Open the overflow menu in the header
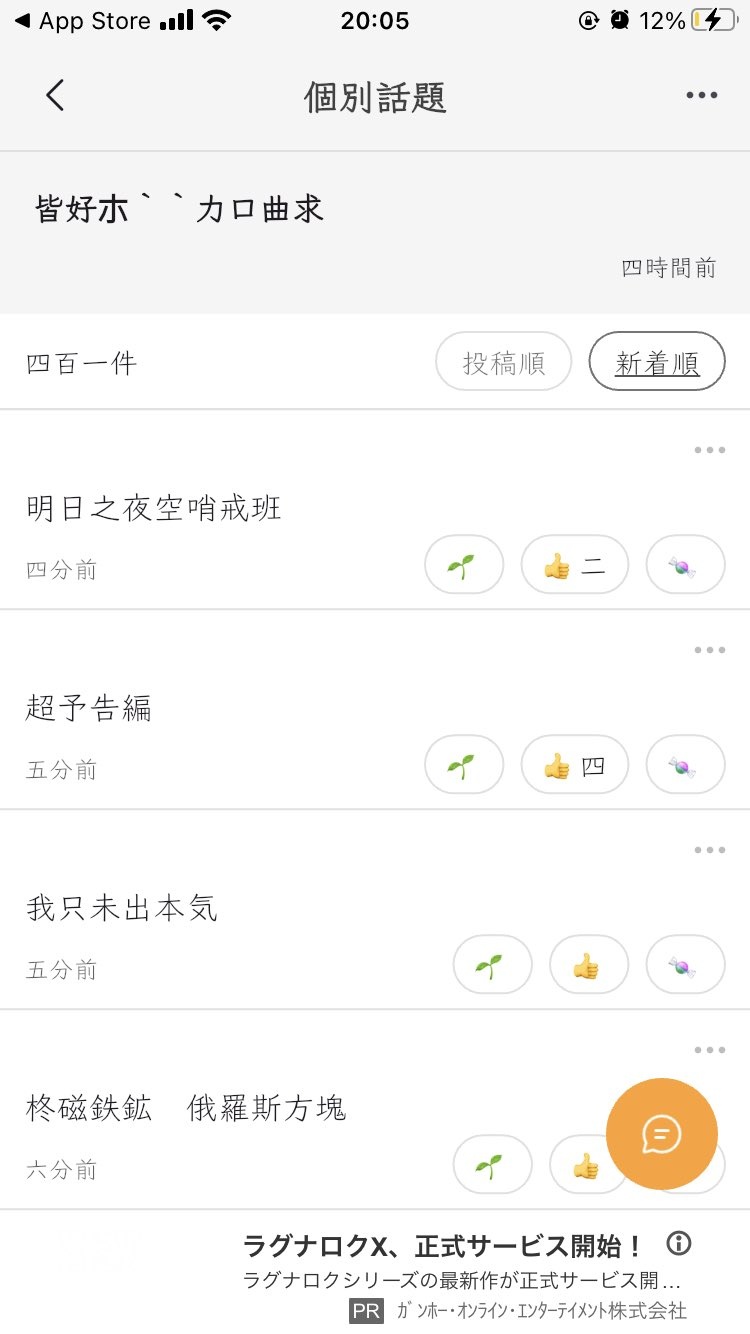Viewport: 750px width, 1334px height. tap(702, 96)
